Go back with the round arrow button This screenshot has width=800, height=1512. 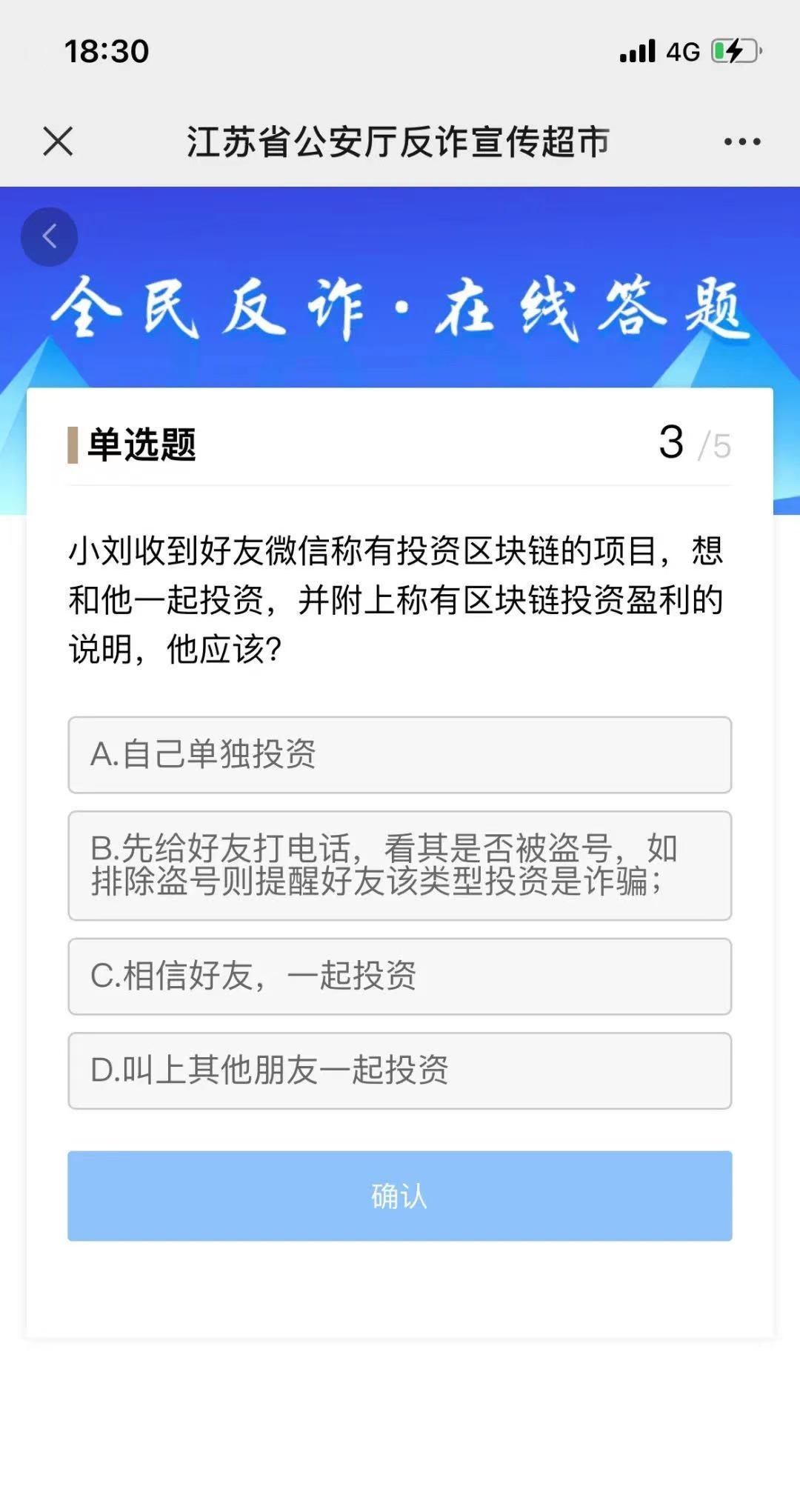click(49, 237)
